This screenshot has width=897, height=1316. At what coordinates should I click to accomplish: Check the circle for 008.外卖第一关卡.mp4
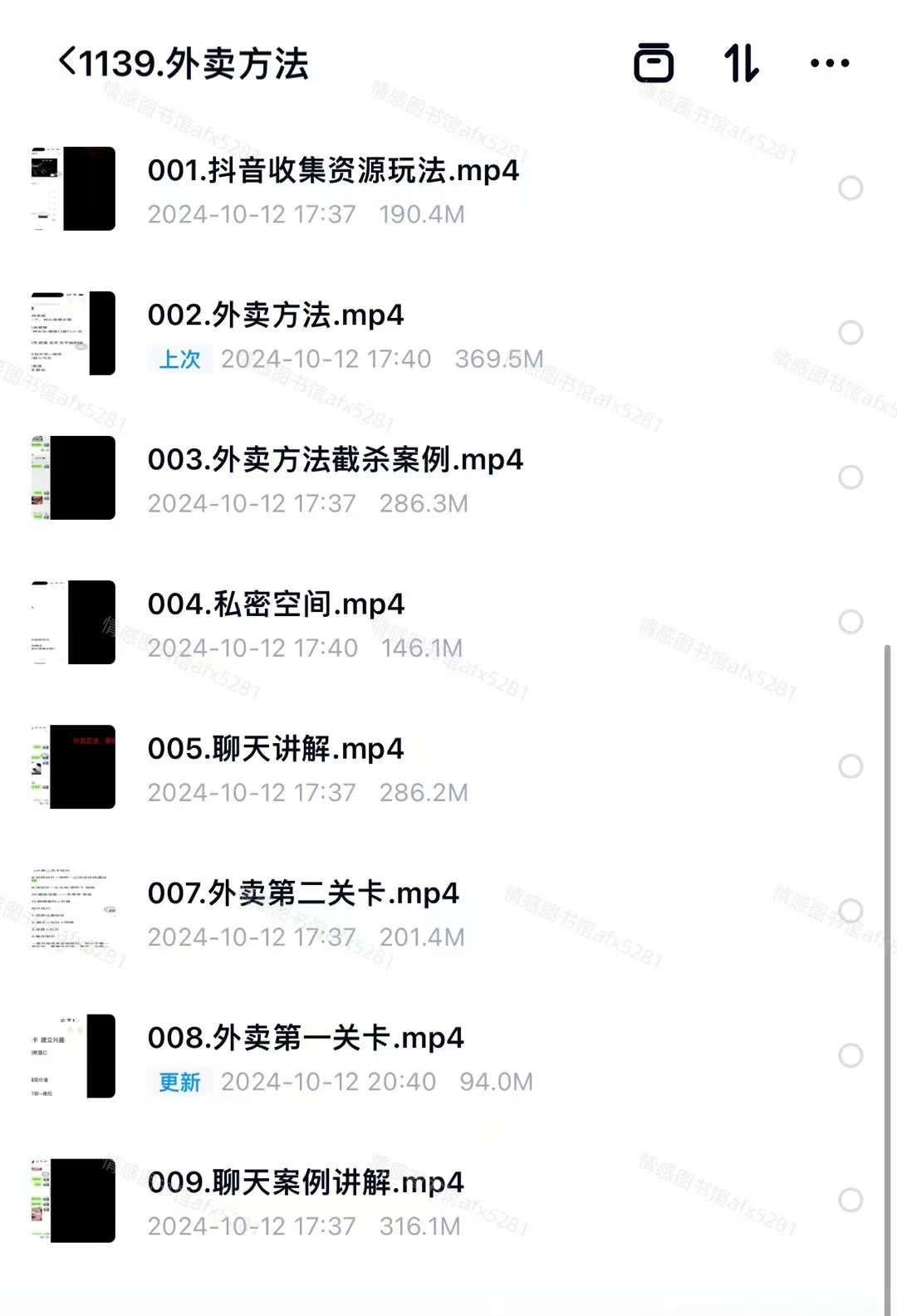(x=850, y=1055)
